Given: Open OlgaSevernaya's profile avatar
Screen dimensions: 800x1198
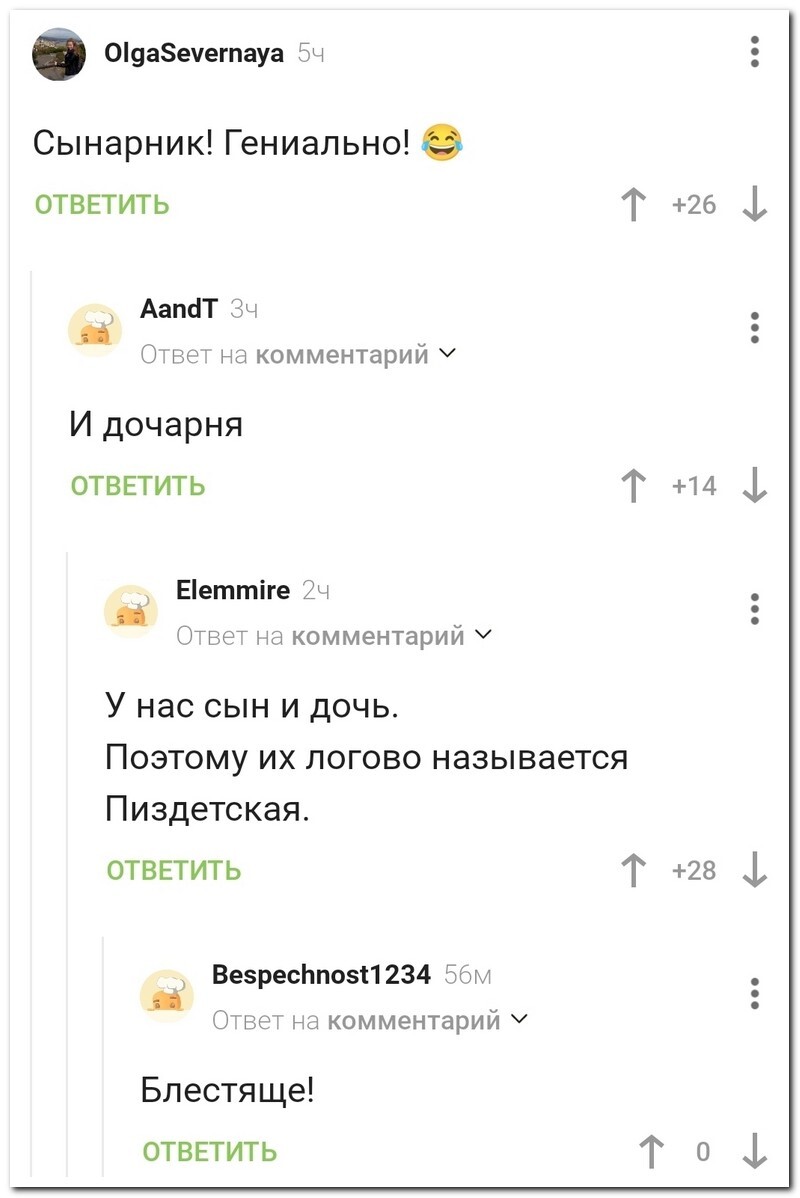Looking at the screenshot, I should pyautogui.click(x=59, y=54).
